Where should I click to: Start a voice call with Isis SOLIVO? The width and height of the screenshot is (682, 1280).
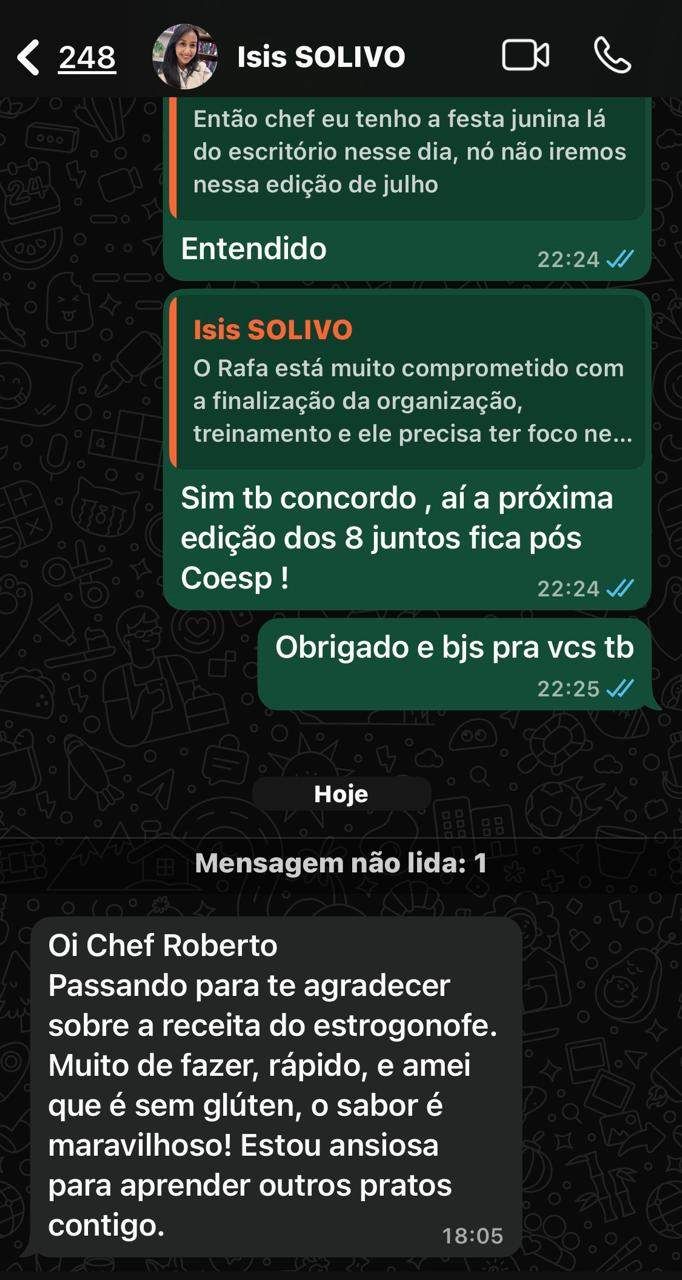point(612,56)
